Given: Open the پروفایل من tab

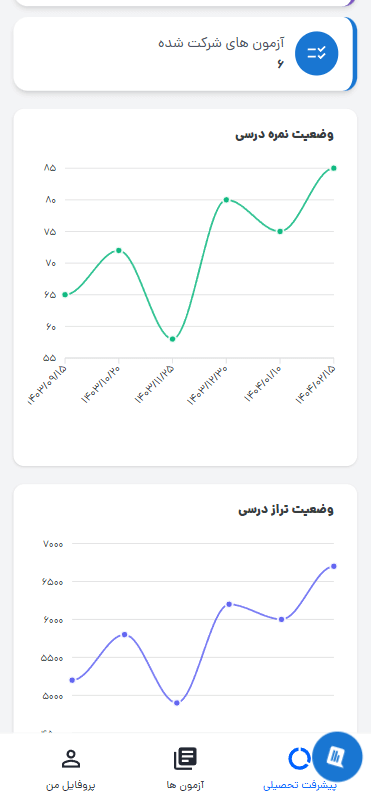Looking at the screenshot, I should pyautogui.click(x=71, y=769).
